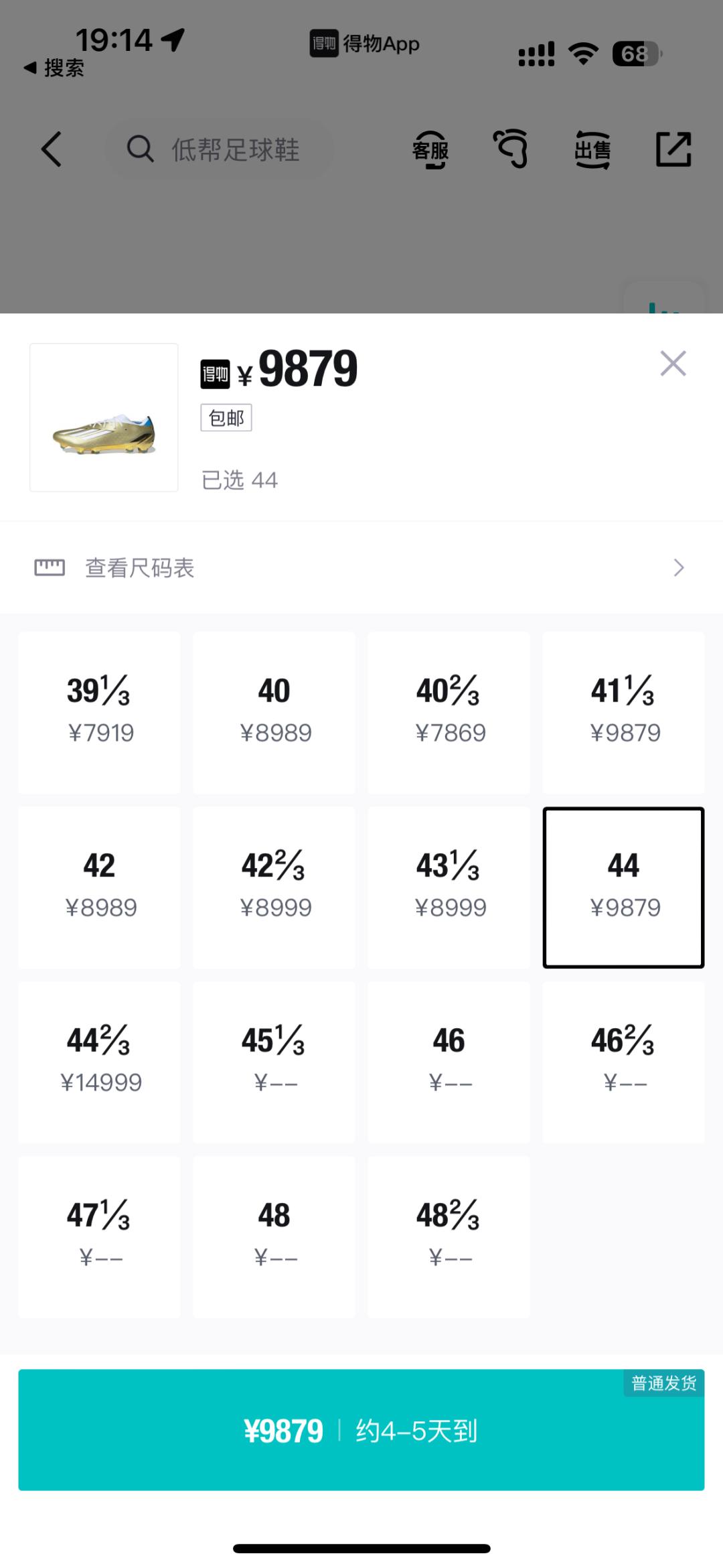Click the 包邮 free shipping tag
723x1568 pixels.
pyautogui.click(x=226, y=417)
